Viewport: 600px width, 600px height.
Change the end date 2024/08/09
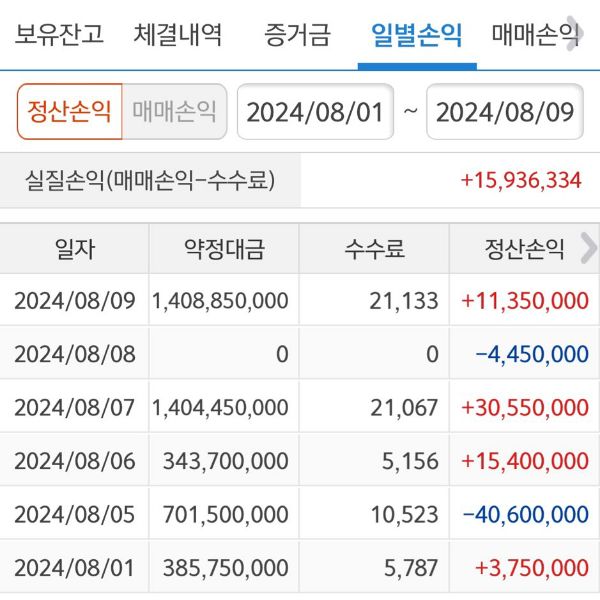click(x=505, y=111)
